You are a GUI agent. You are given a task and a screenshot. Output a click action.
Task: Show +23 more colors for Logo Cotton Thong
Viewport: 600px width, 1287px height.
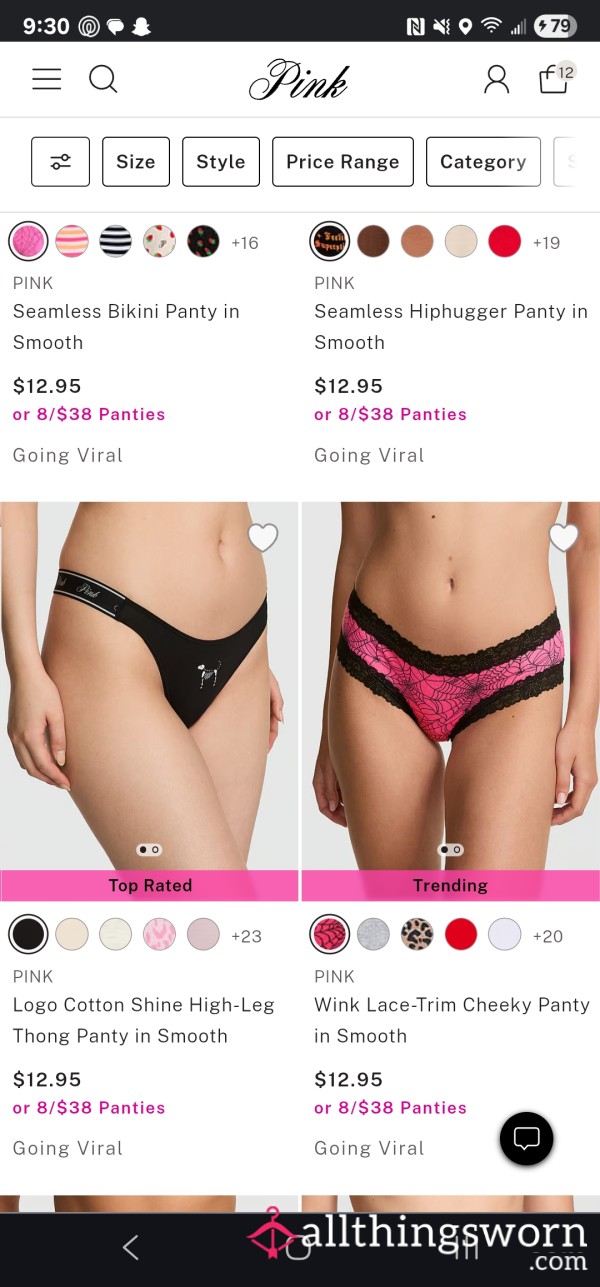pyautogui.click(x=246, y=936)
